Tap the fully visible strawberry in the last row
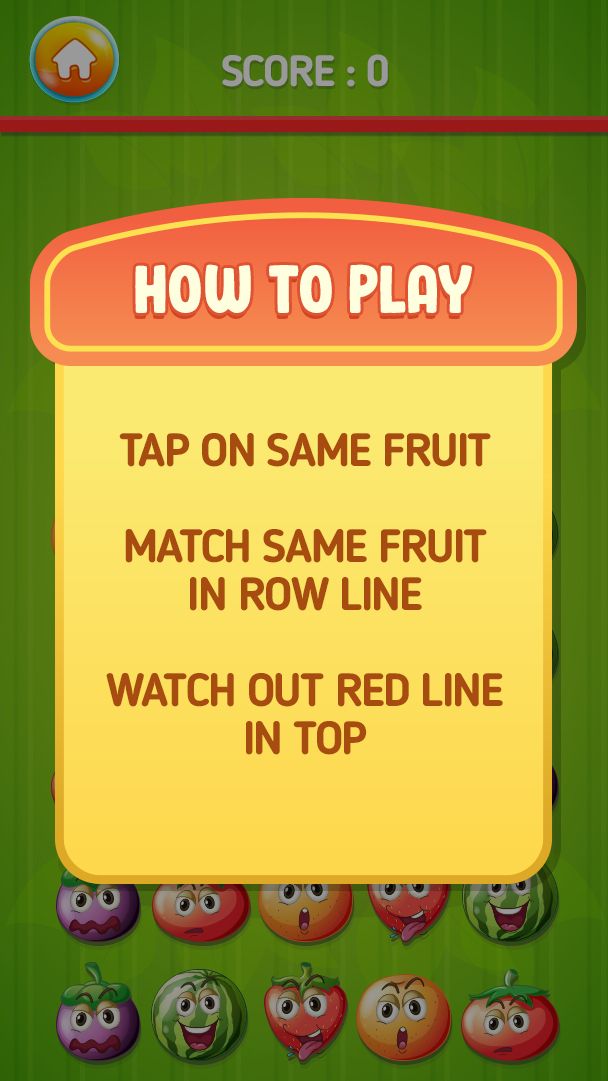Image resolution: width=608 pixels, height=1081 pixels. [x=304, y=1014]
